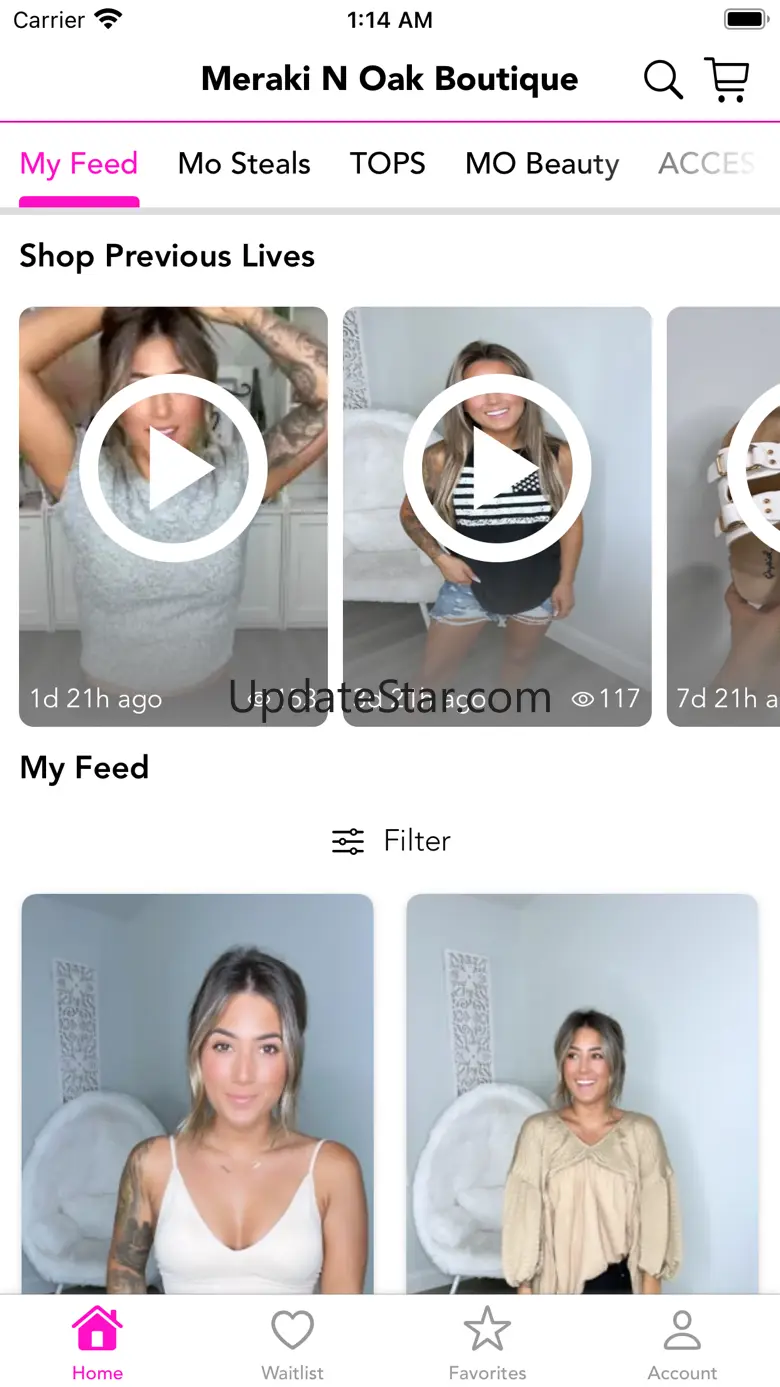780x1387 pixels.
Task: Open the beige blouse product card
Action: 582,1094
